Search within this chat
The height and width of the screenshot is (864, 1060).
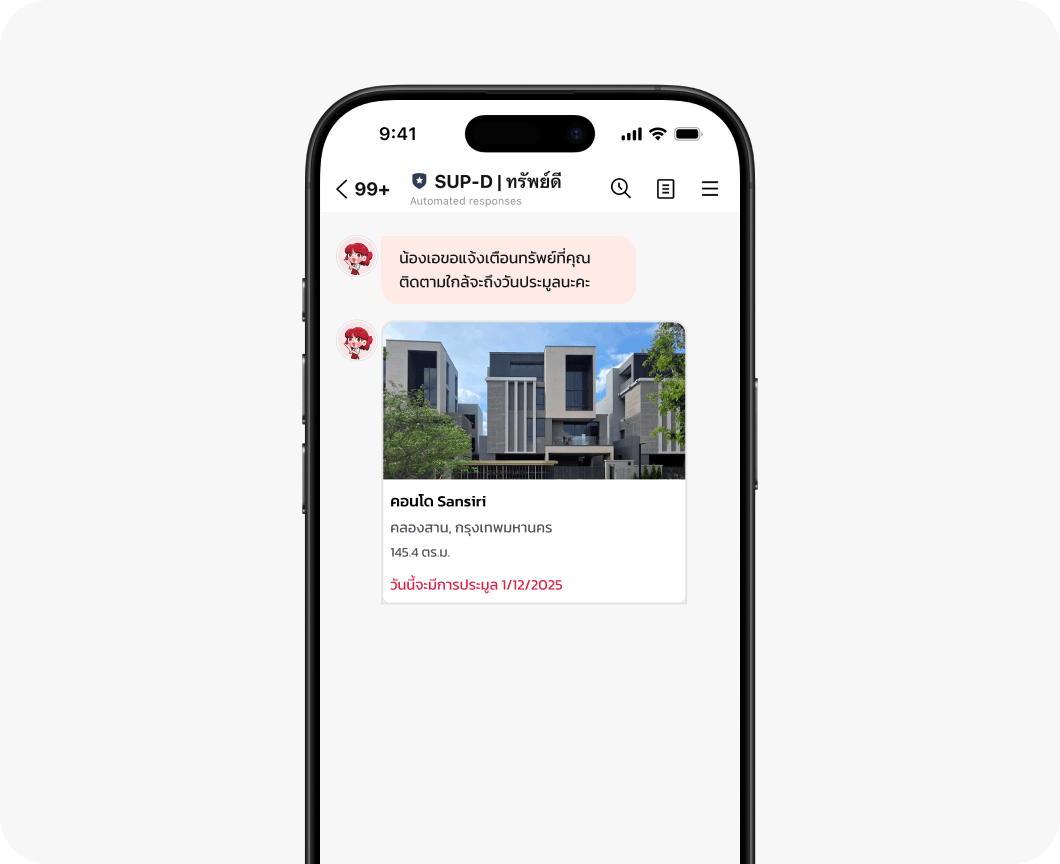click(621, 188)
